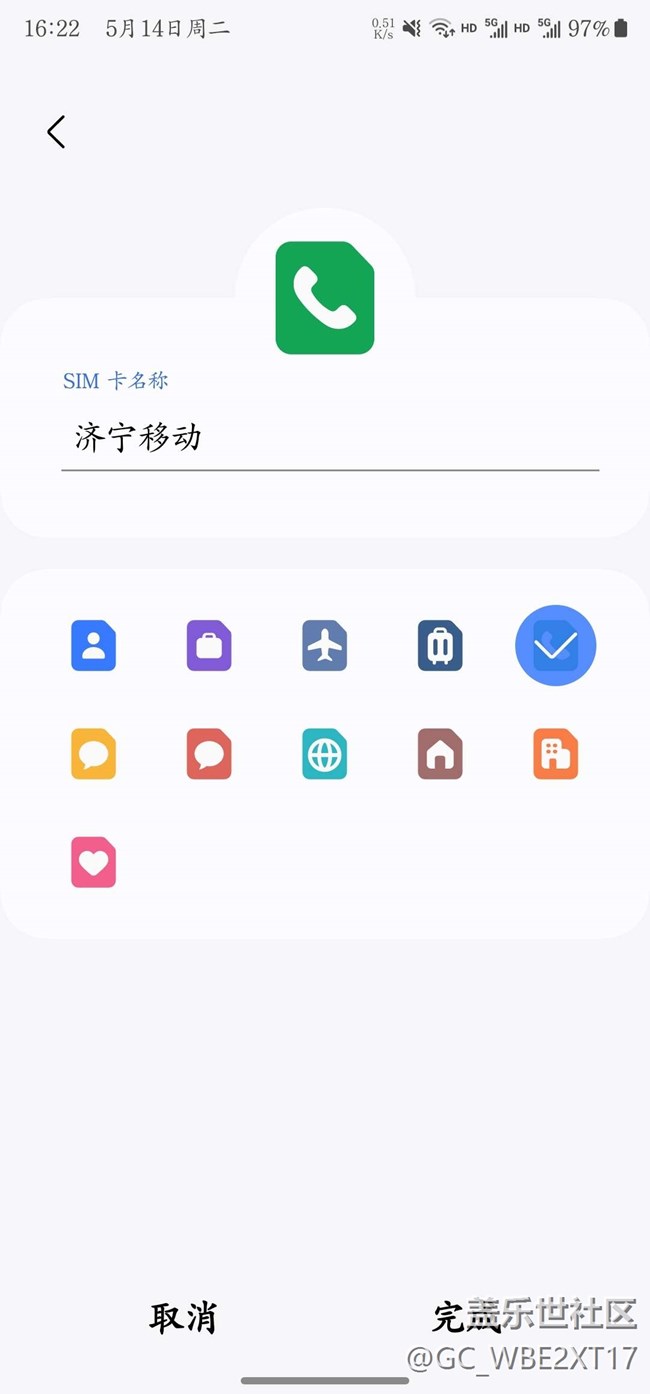The height and width of the screenshot is (1394, 650).
Task: Select the luggage suitcase SIM icon
Action: [440, 645]
